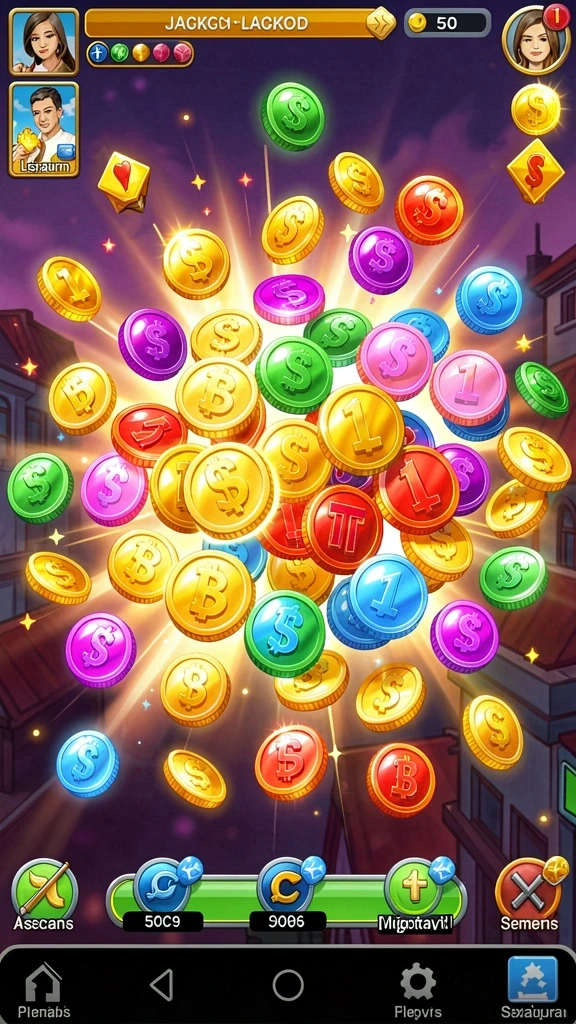Open the player avatar at top left
Image resolution: width=576 pixels, height=1024 pixels.
(x=44, y=41)
